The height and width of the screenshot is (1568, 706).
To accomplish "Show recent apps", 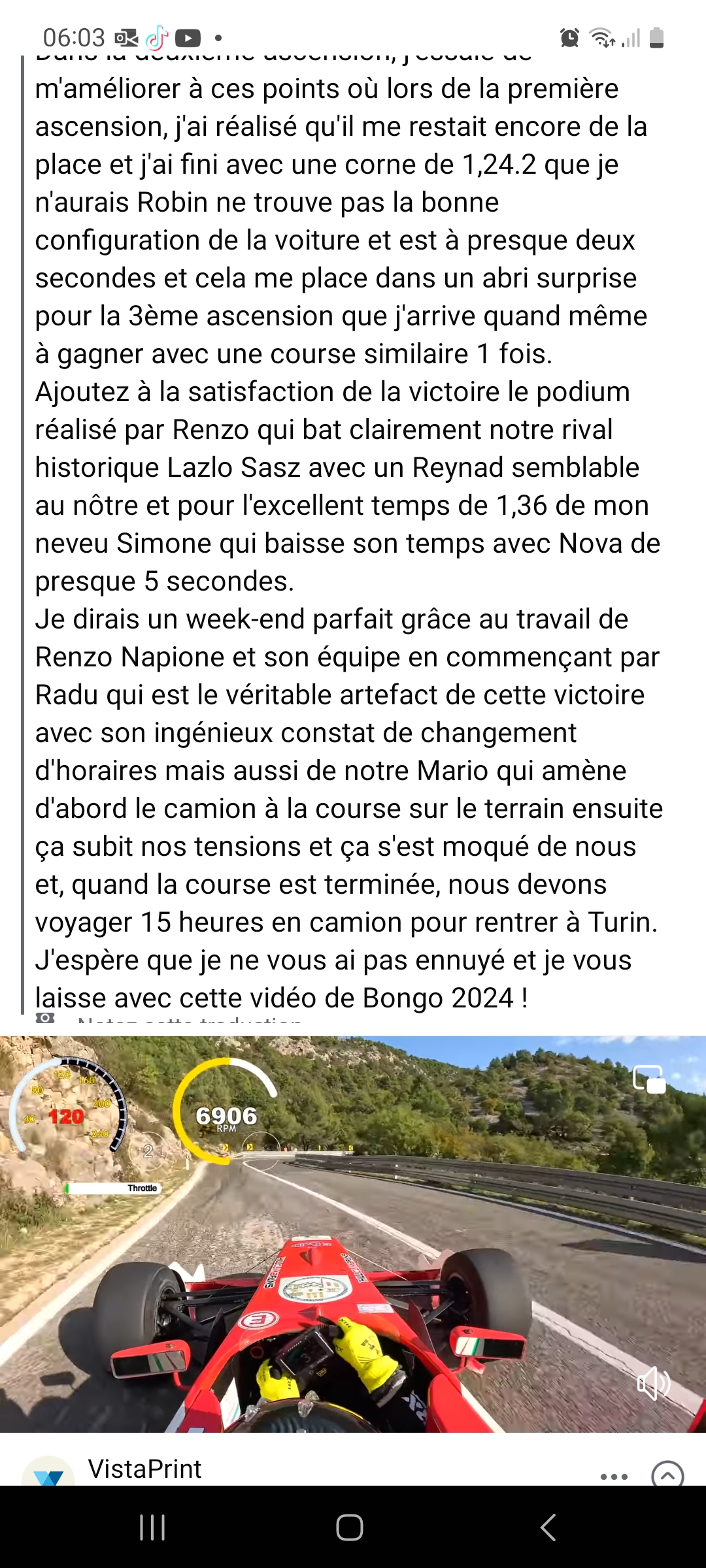I will point(152,1527).
